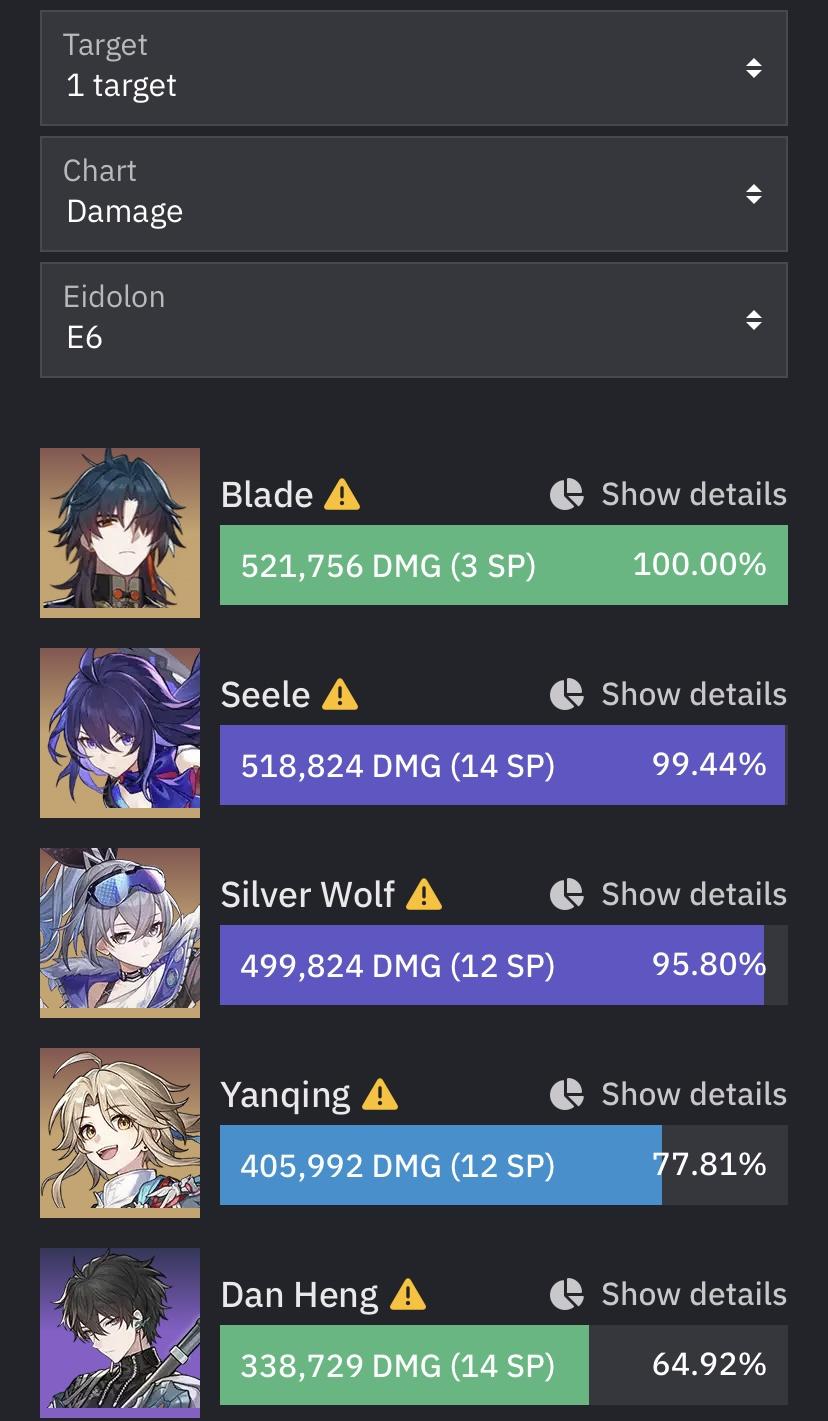Show details for Blade
The height and width of the screenshot is (1421, 828).
[668, 494]
